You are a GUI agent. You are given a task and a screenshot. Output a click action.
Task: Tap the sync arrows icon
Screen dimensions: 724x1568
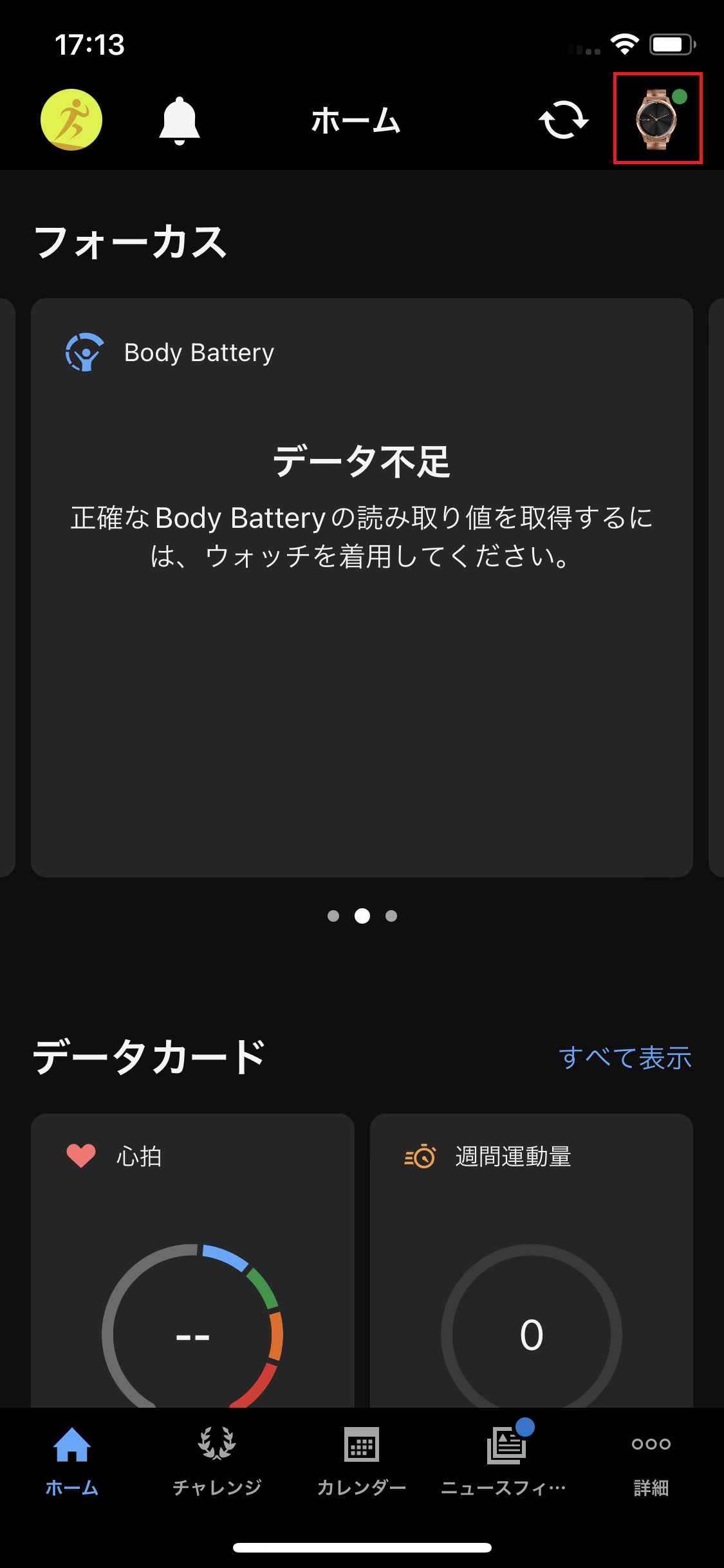pyautogui.click(x=563, y=120)
